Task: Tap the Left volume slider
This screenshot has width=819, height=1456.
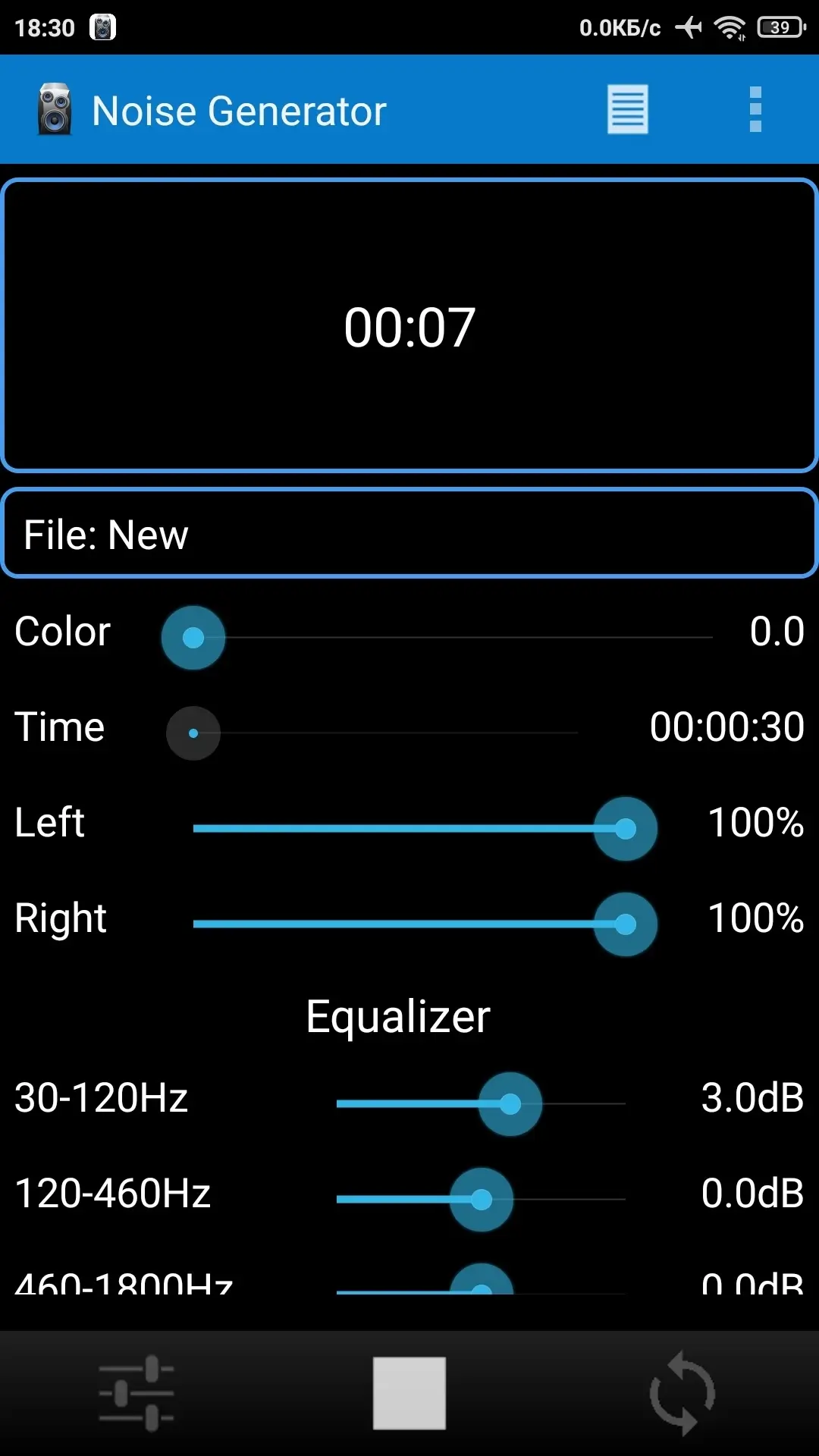Action: pyautogui.click(x=425, y=829)
